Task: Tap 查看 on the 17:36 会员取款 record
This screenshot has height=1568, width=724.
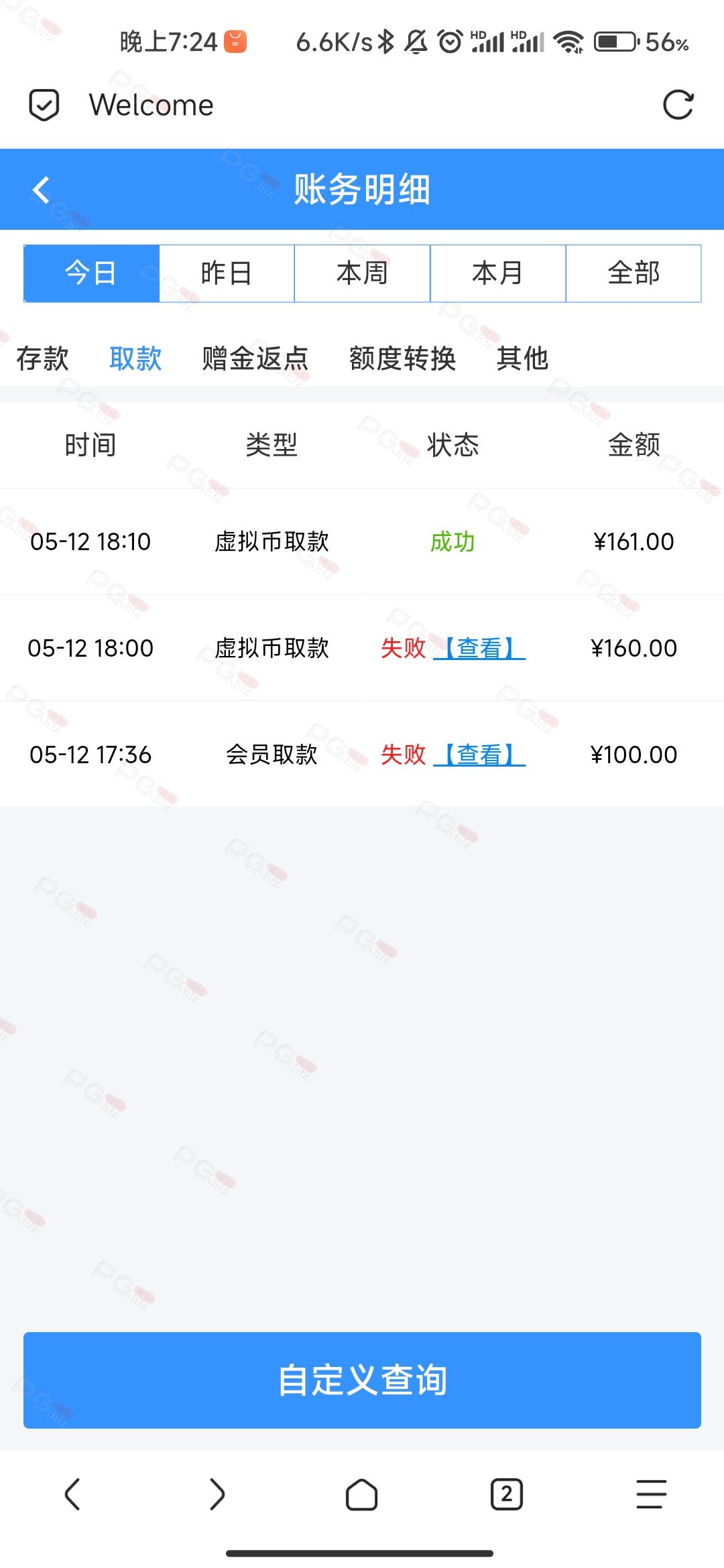Action: 479,755
